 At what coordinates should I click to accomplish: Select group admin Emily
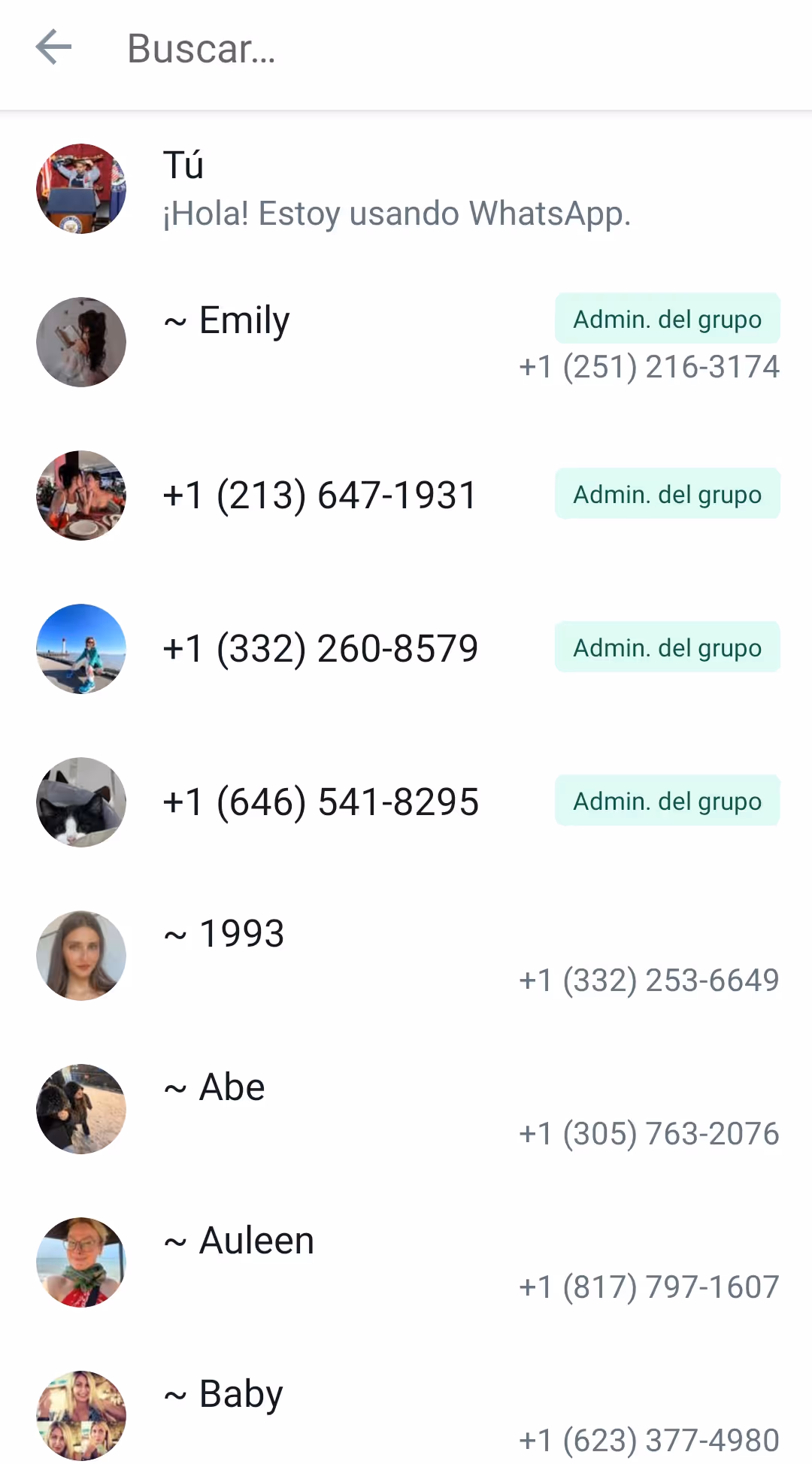[406, 342]
